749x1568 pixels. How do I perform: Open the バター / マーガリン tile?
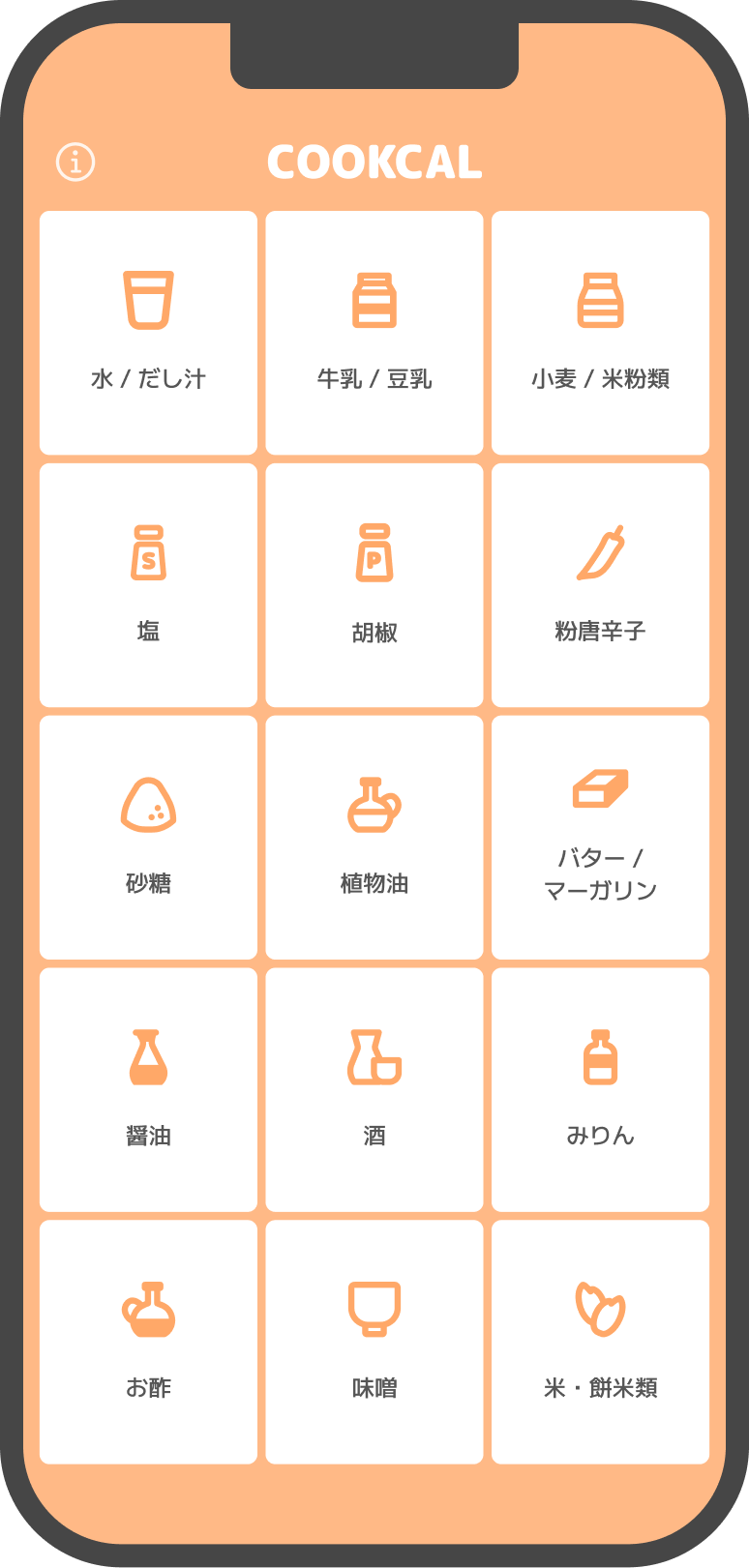(600, 838)
